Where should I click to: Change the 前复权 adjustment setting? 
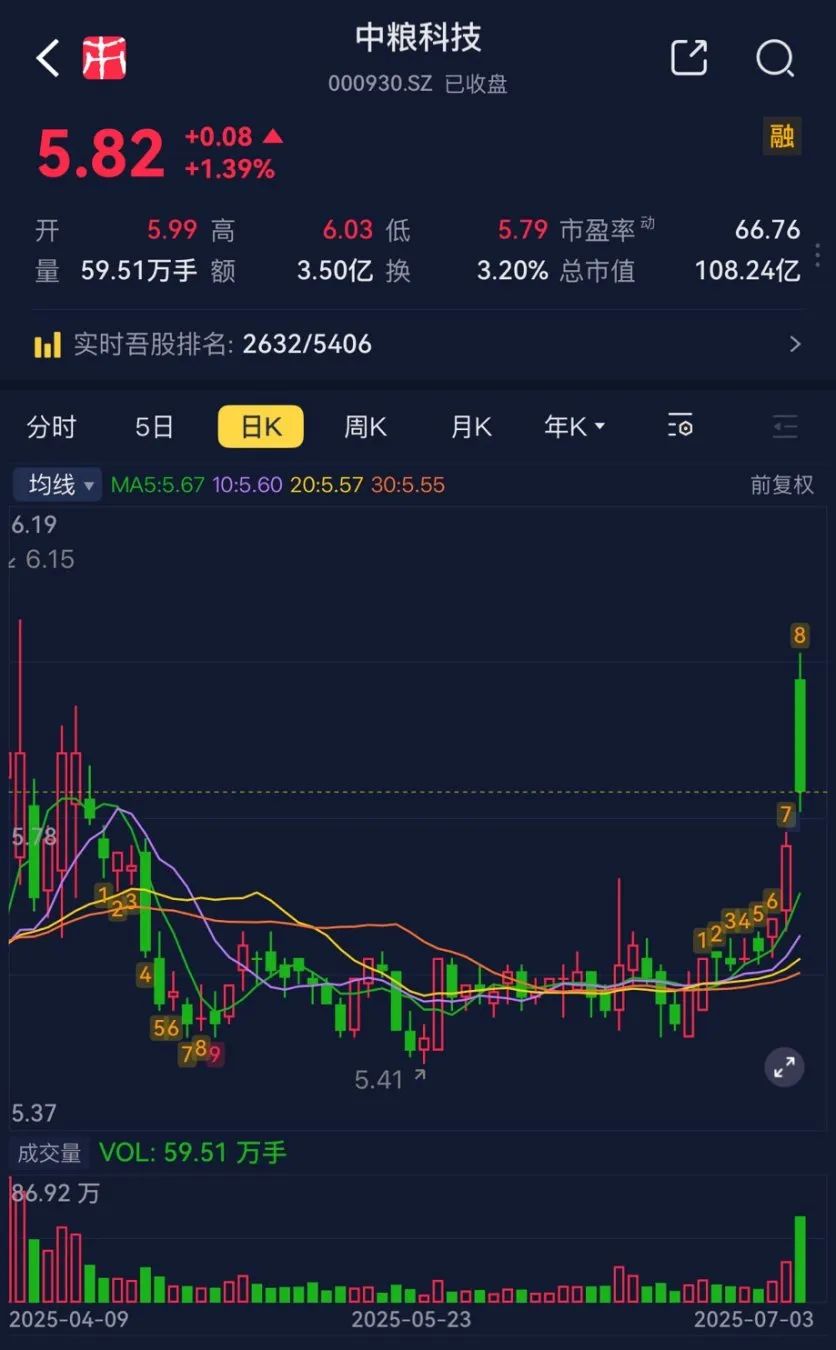[x=782, y=485]
